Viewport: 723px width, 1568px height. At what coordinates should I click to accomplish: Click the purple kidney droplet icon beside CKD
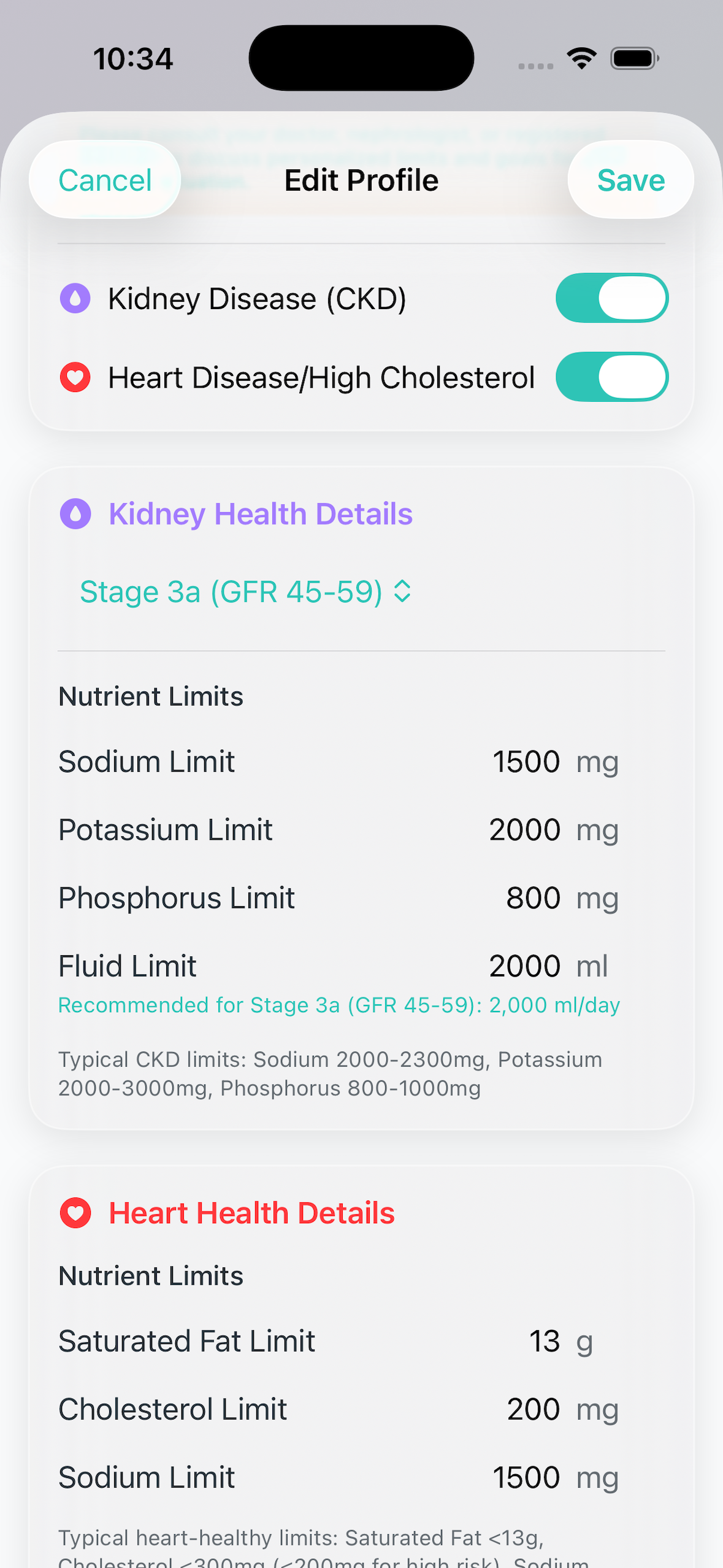pos(75,299)
